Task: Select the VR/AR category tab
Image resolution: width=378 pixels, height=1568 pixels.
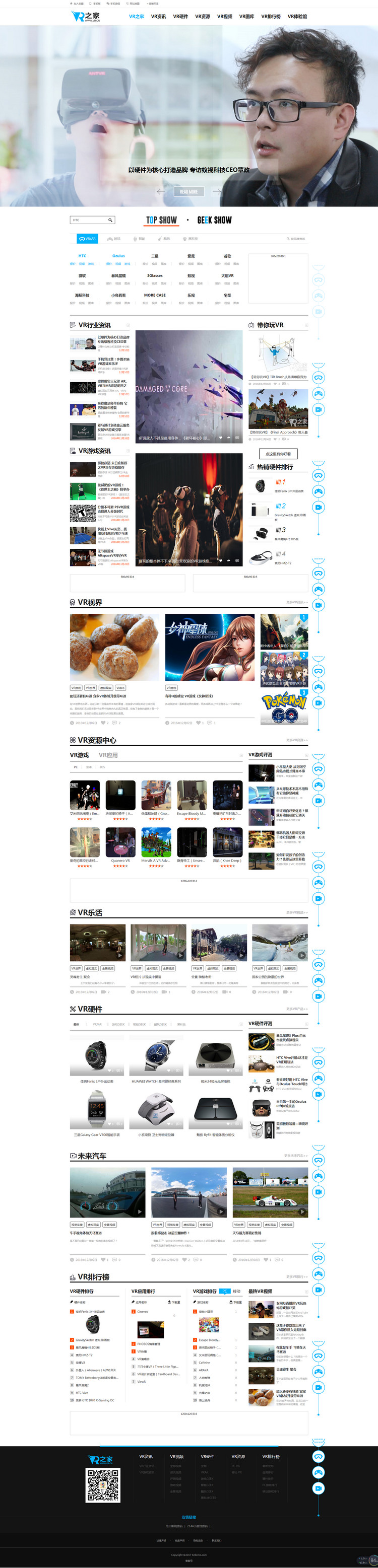Action: pos(87,239)
